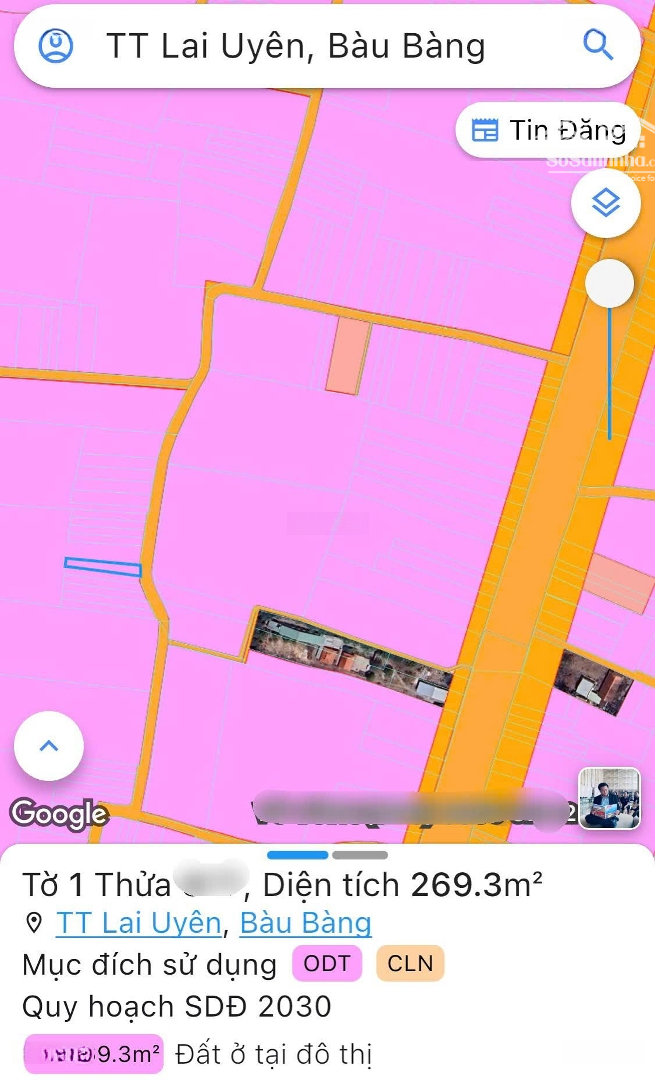Open the profile avatar icon

tap(56, 45)
